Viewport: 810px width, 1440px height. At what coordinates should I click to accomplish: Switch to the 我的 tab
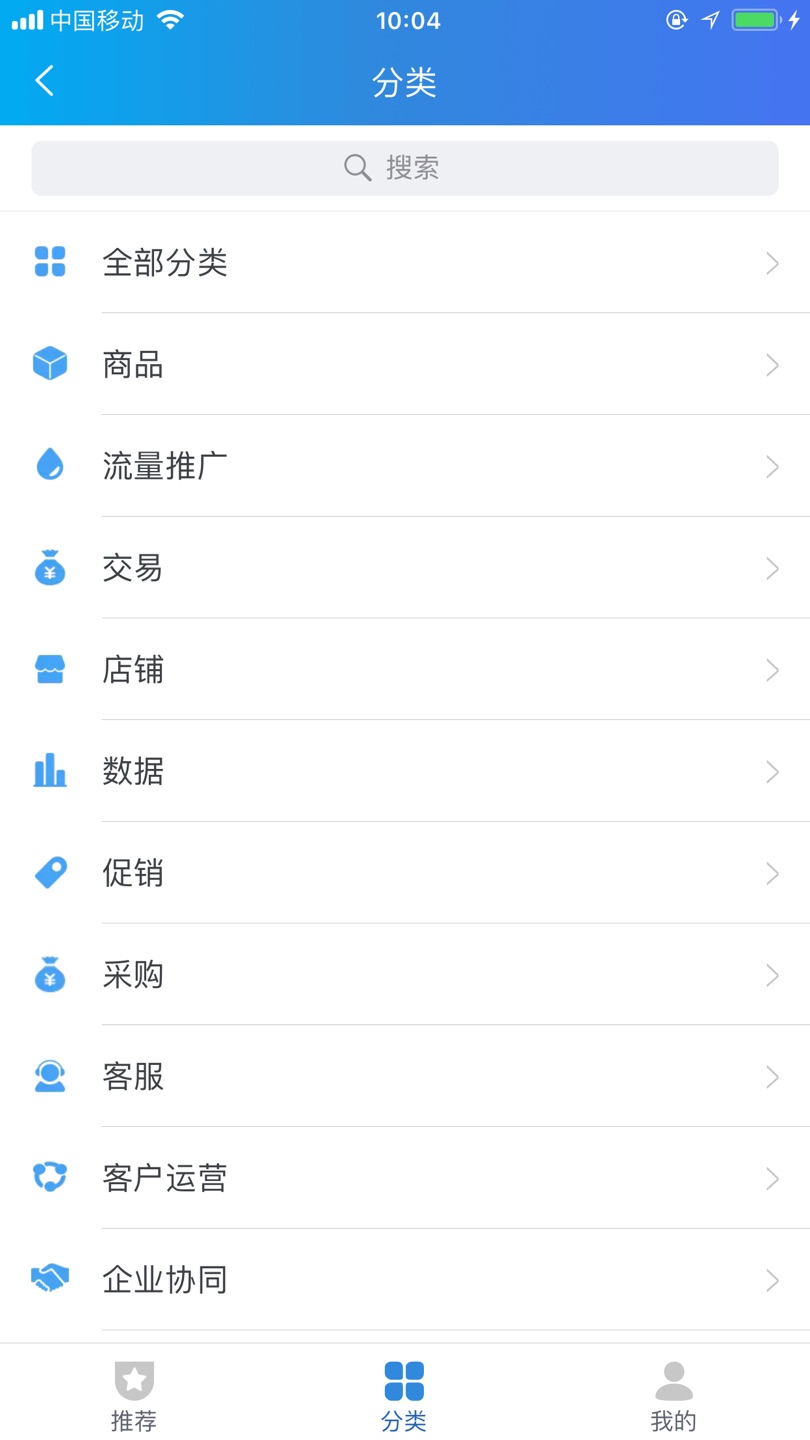click(673, 1396)
